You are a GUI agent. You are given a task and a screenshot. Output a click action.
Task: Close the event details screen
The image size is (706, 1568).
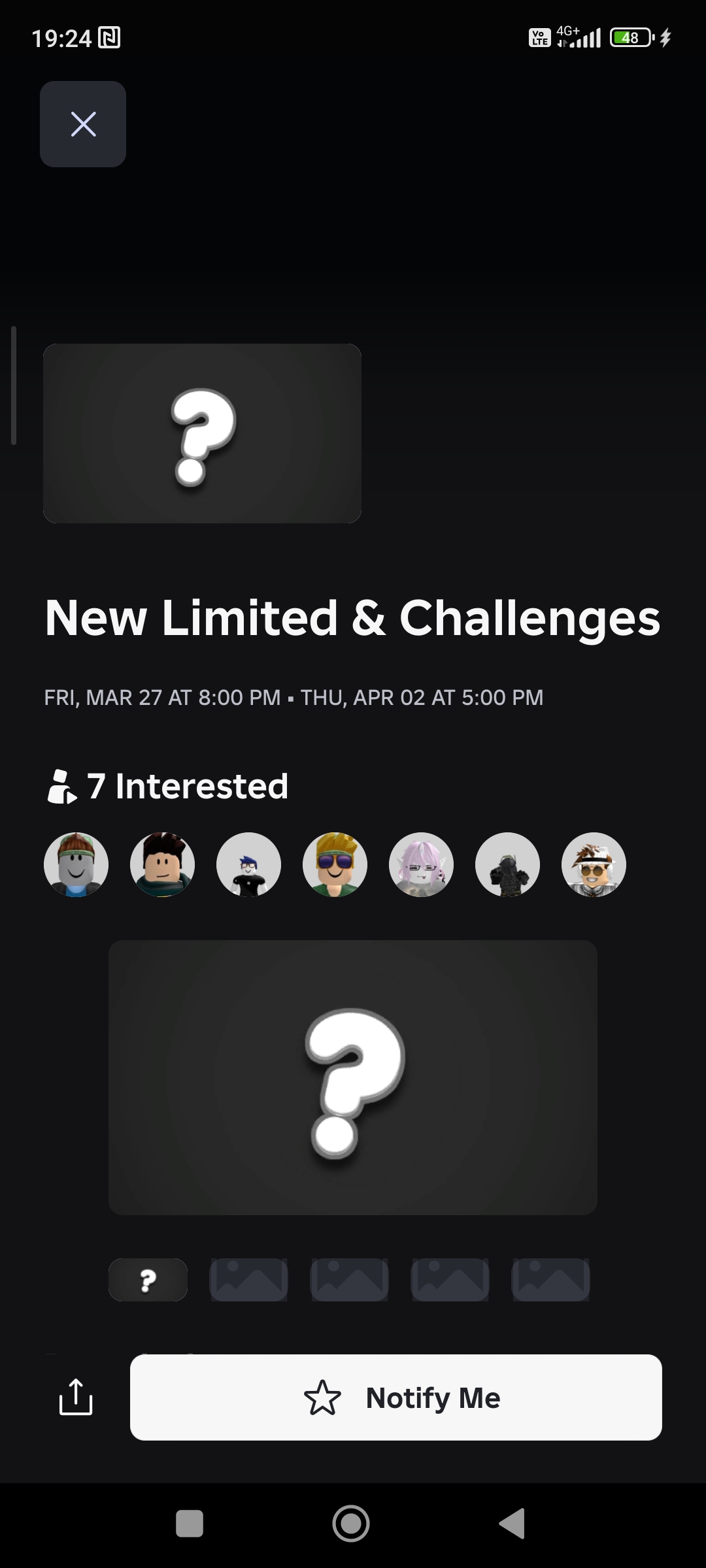pyautogui.click(x=83, y=124)
